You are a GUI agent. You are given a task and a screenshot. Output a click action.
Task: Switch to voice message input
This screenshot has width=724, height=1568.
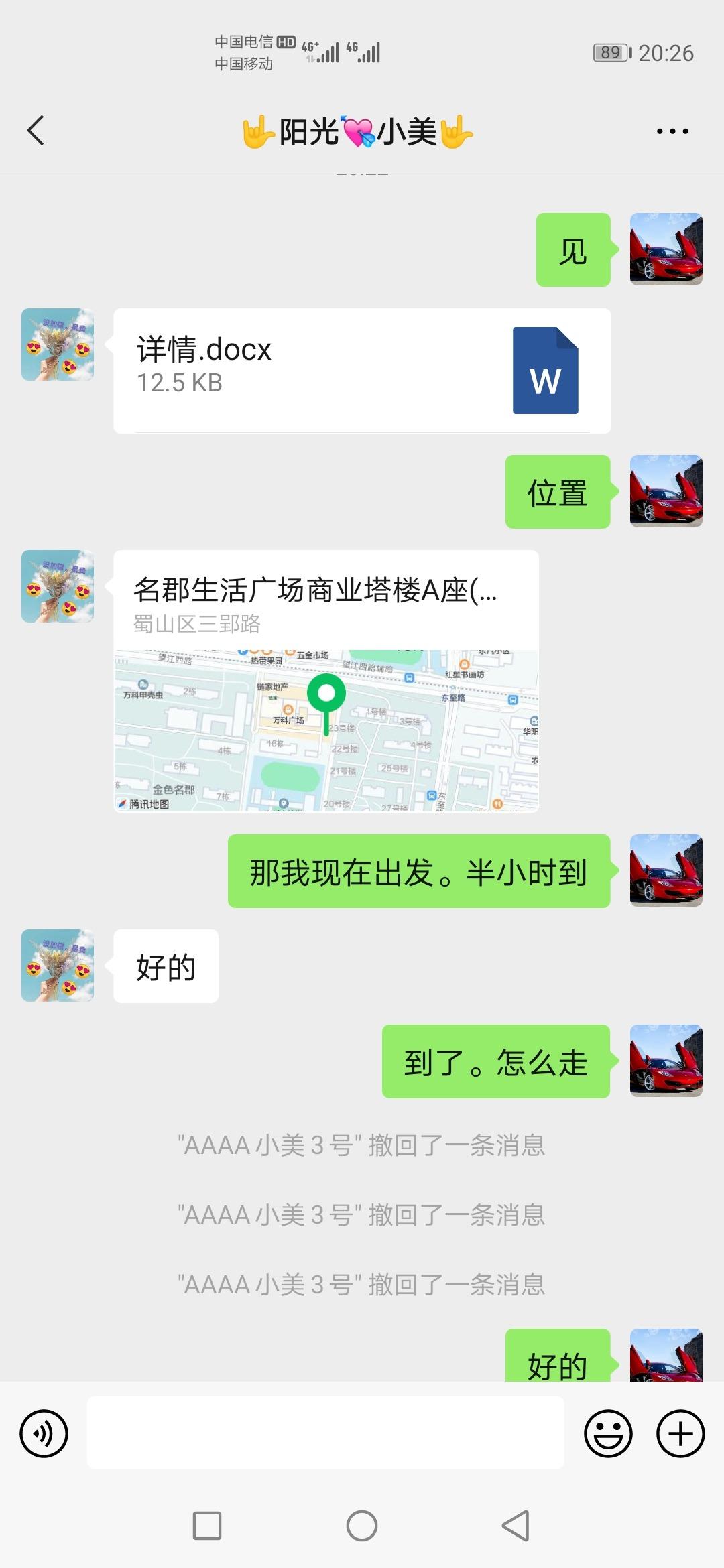[44, 1434]
